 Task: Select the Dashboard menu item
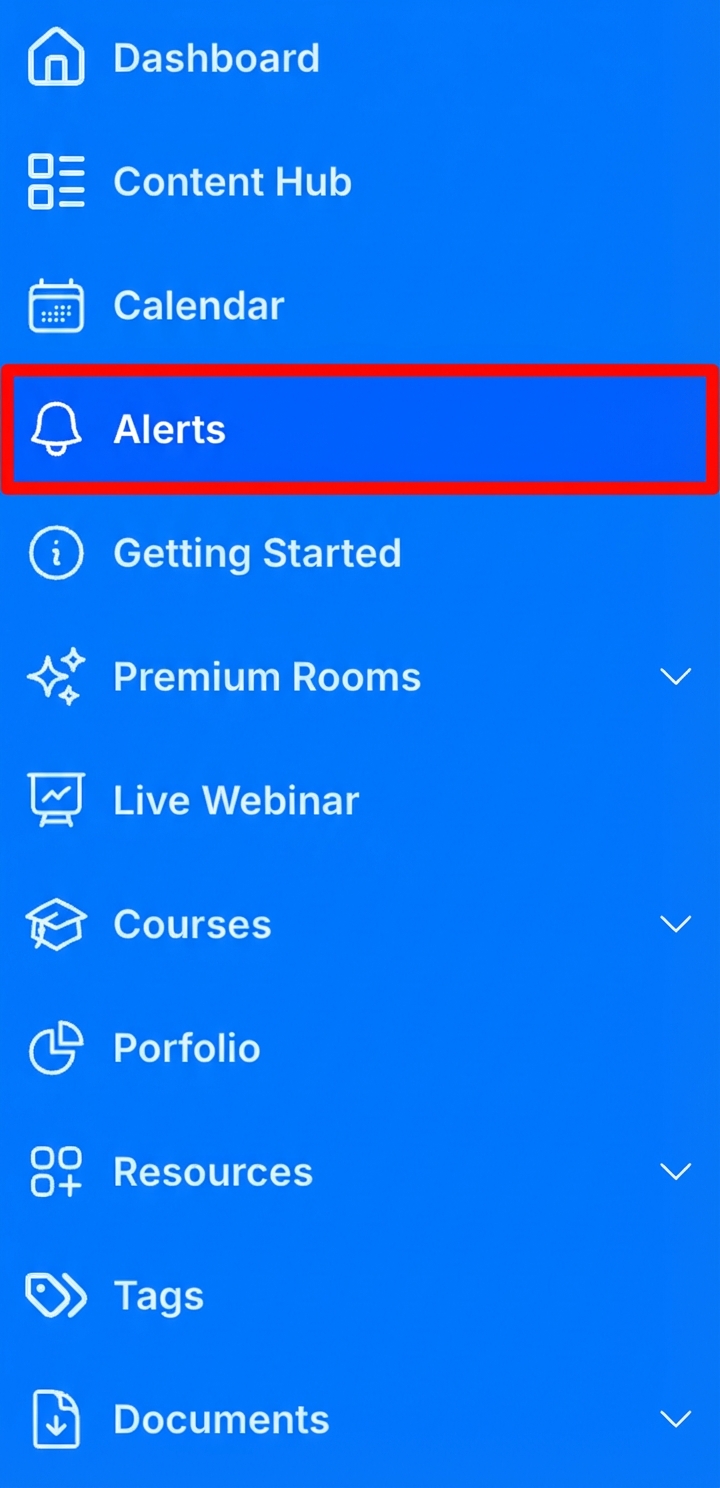coord(216,57)
